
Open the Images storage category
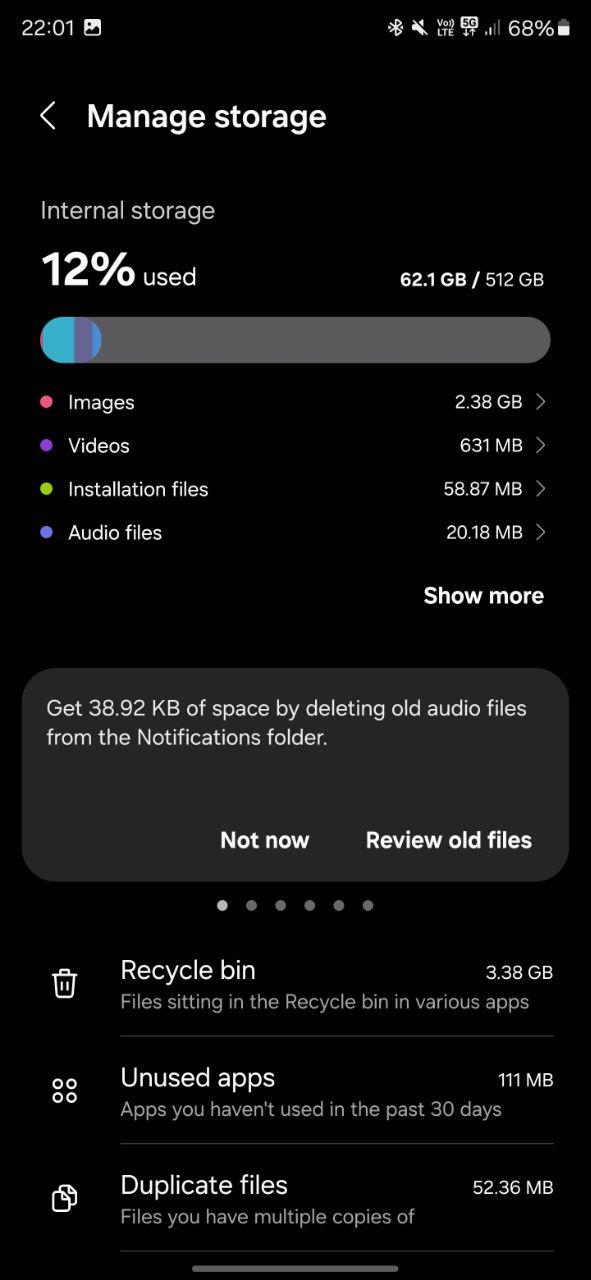[295, 402]
